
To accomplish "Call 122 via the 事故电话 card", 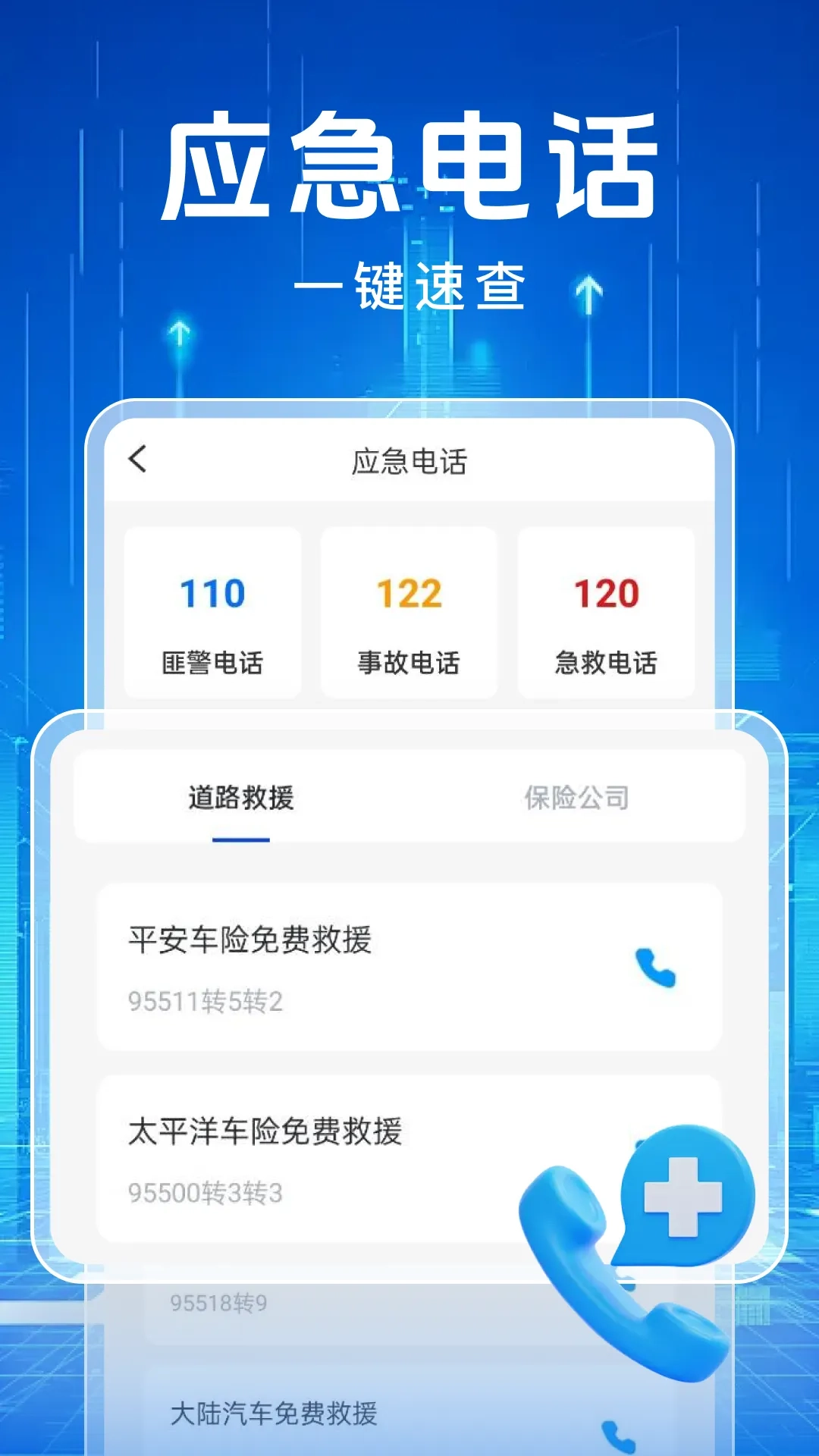I will click(x=409, y=613).
